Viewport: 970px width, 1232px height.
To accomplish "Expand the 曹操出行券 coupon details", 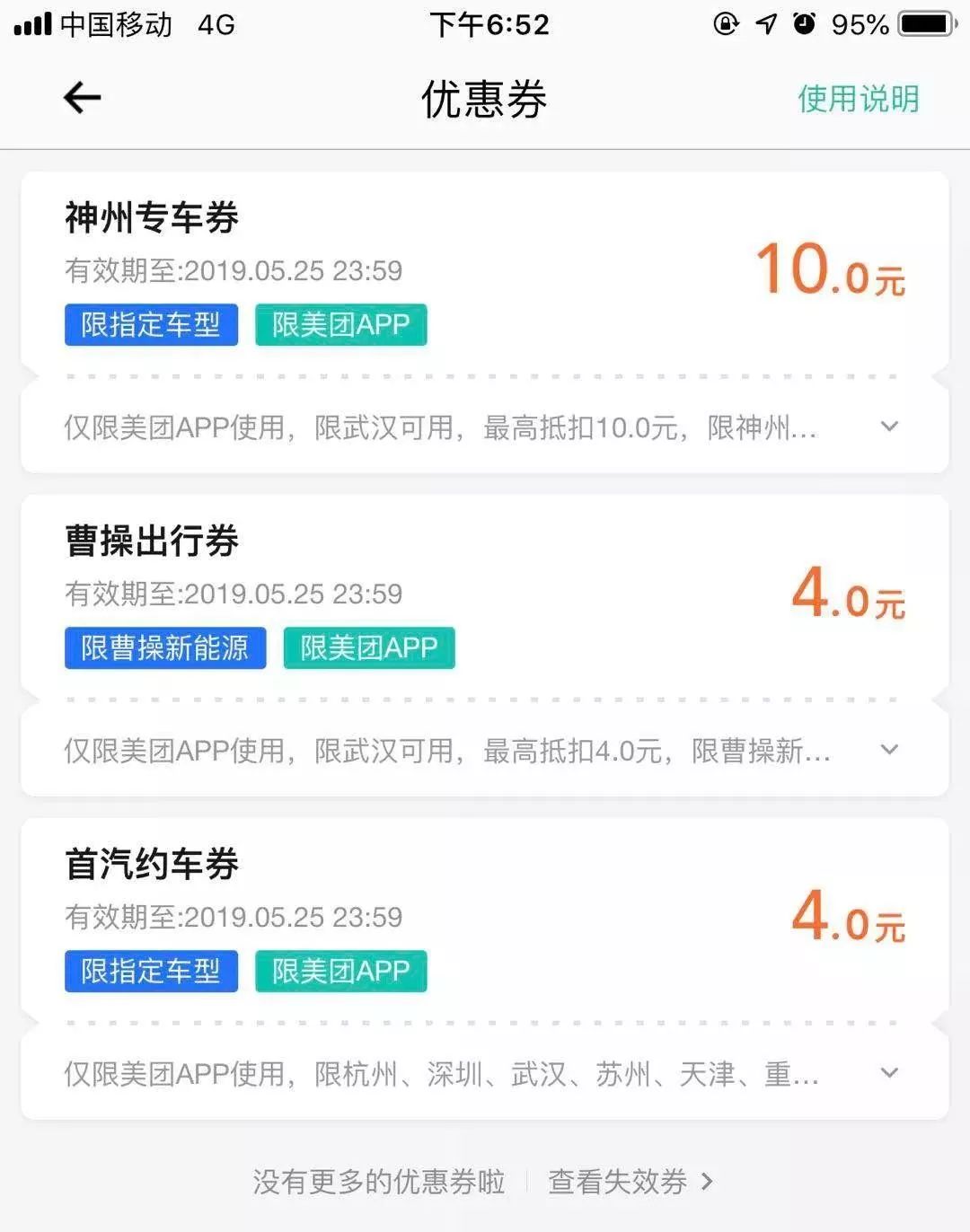I will point(890,750).
